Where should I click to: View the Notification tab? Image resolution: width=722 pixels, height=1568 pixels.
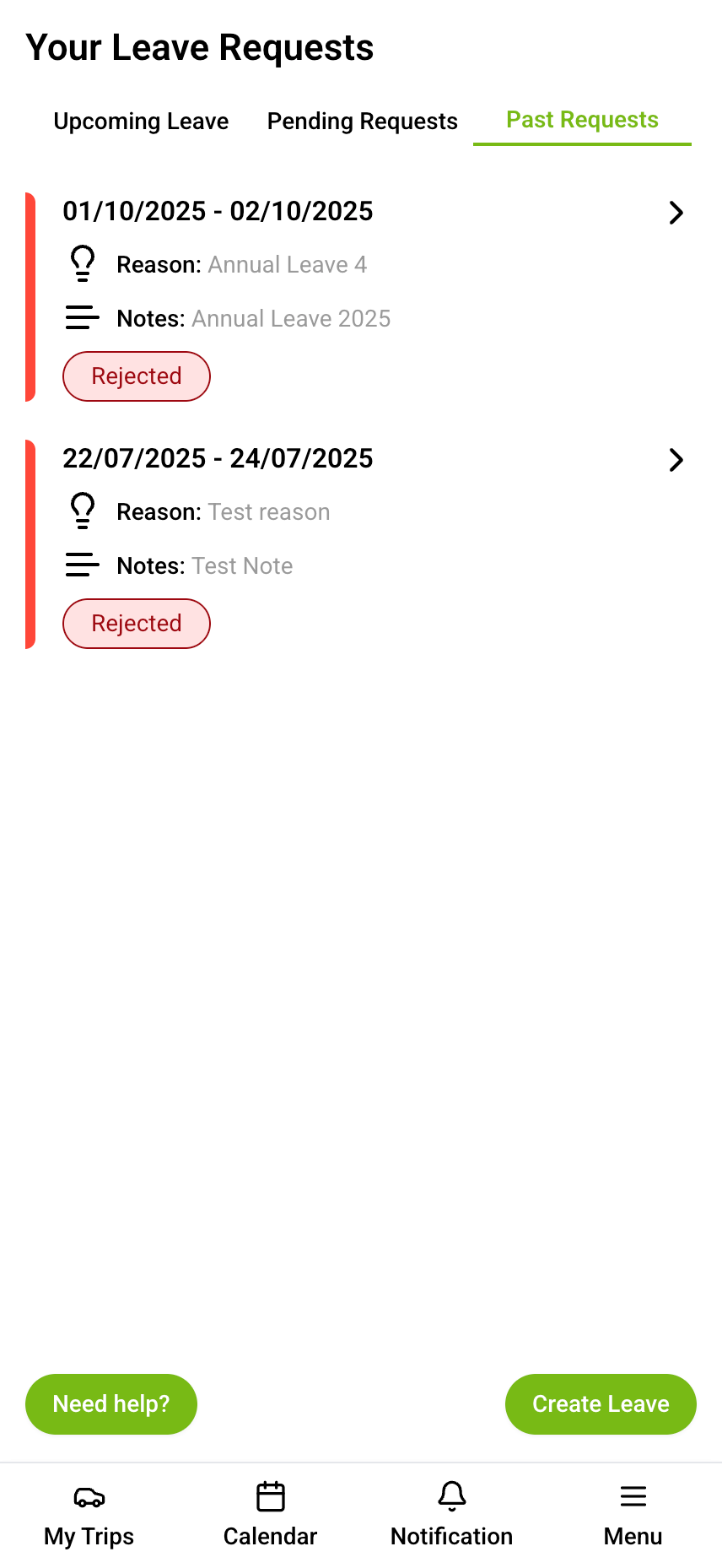(x=451, y=1515)
